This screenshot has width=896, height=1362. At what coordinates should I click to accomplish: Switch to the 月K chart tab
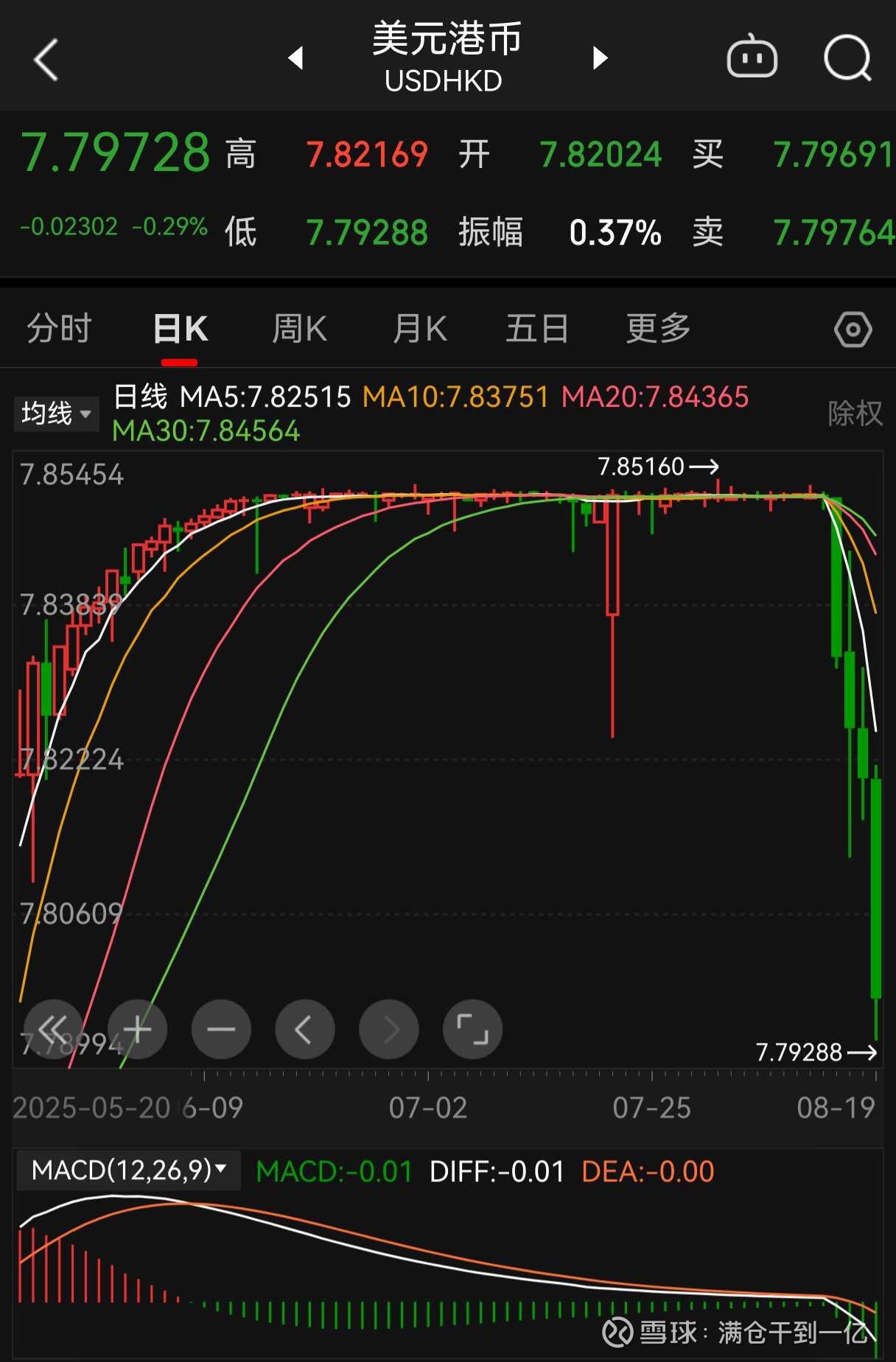(x=419, y=329)
